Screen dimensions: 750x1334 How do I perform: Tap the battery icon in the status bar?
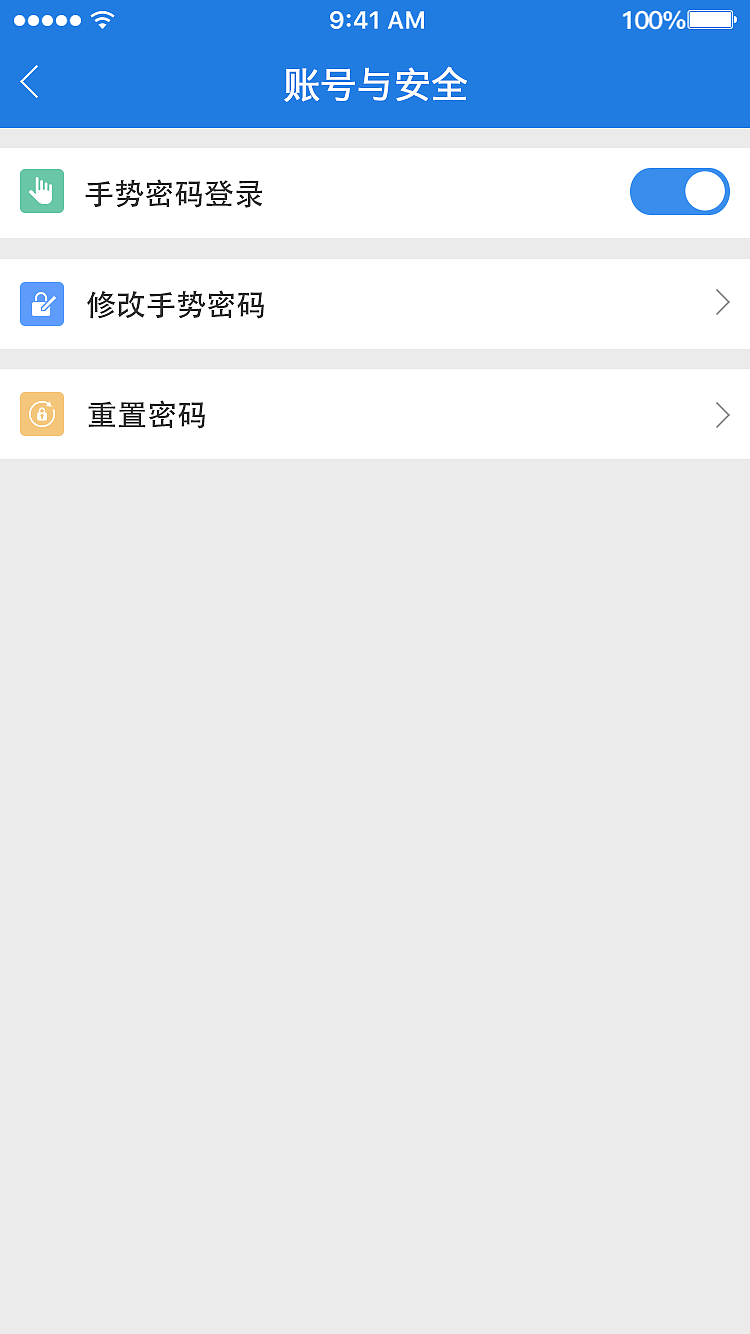(x=712, y=18)
